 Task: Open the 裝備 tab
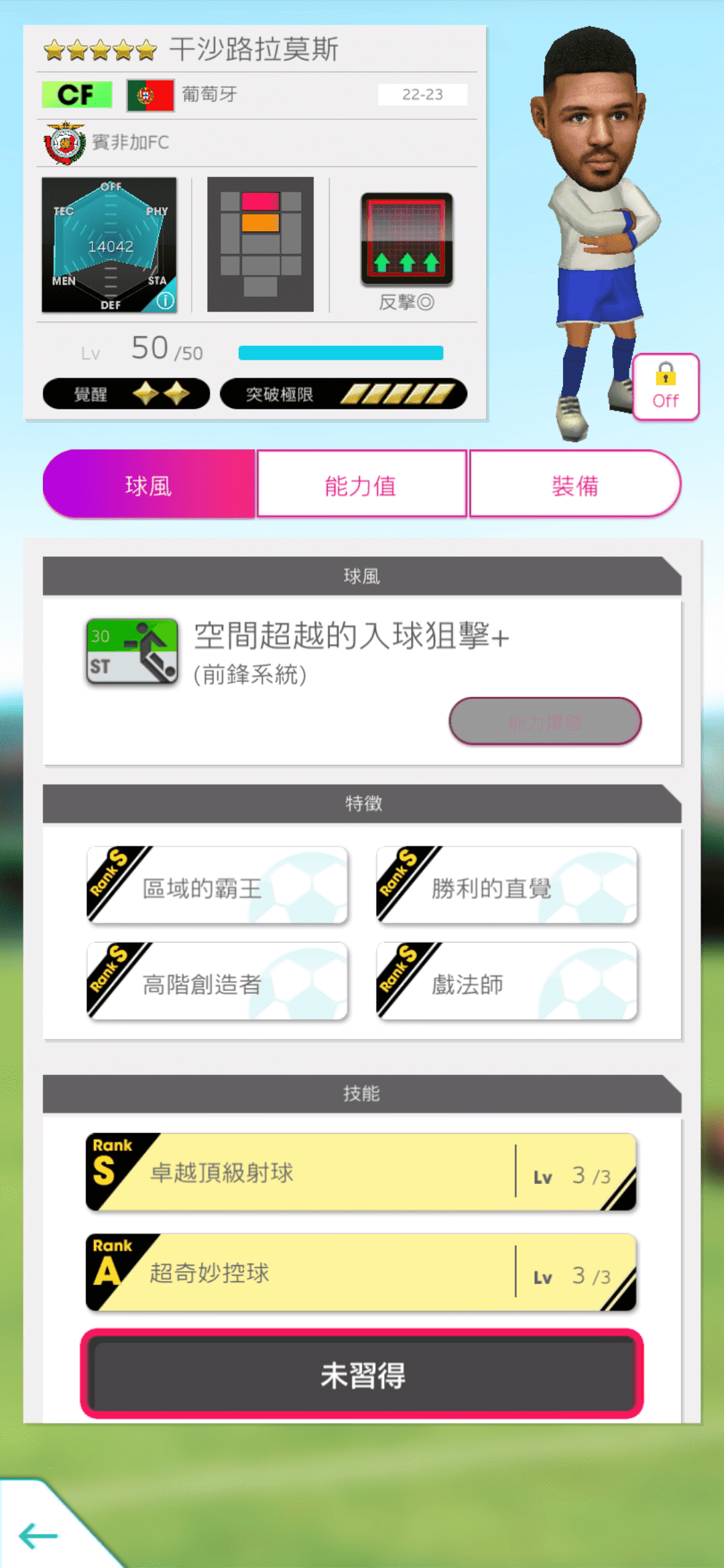(575, 485)
